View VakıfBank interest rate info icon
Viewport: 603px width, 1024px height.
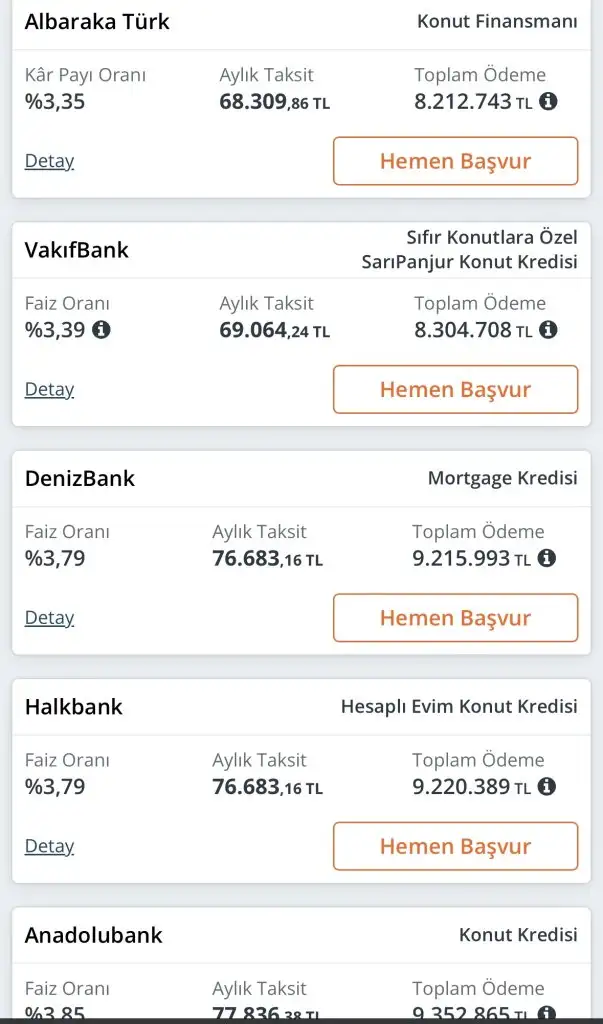(101, 330)
